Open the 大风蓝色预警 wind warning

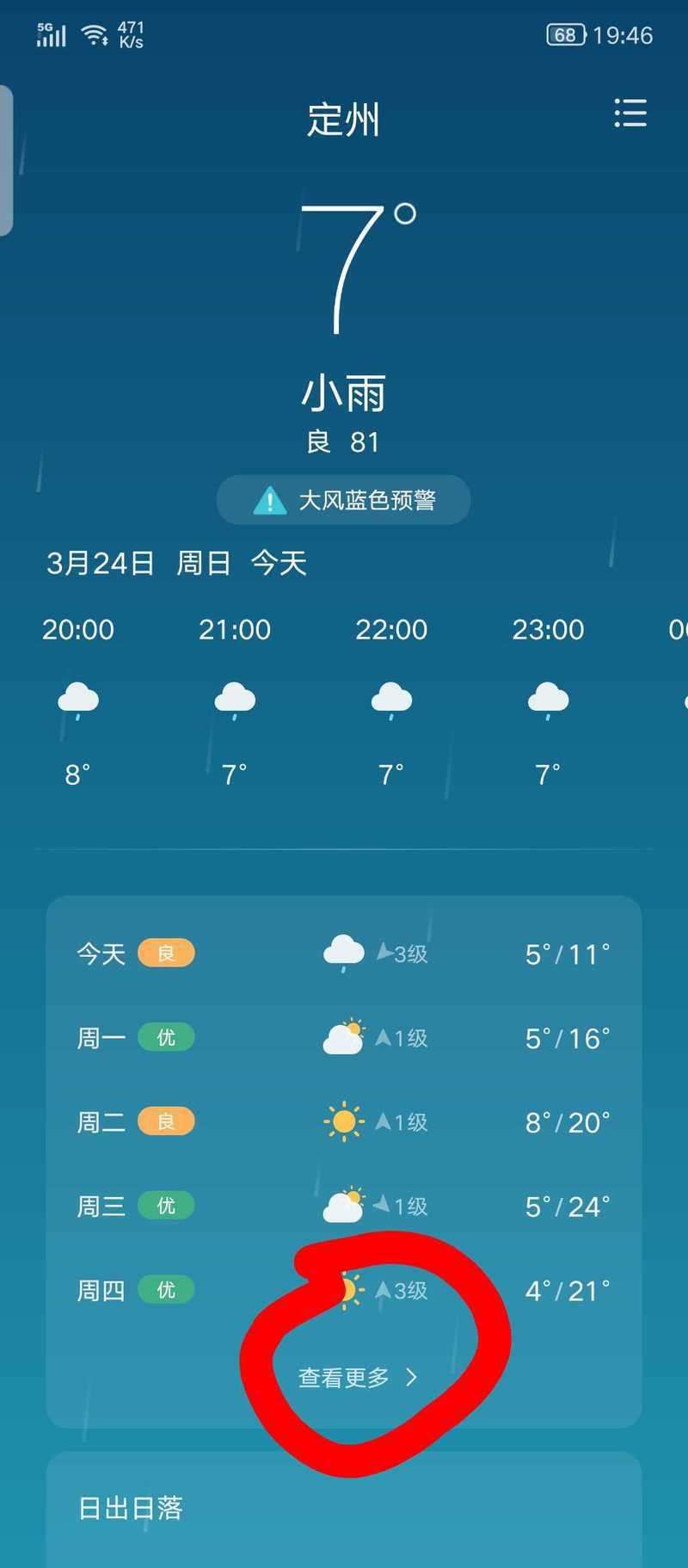click(x=344, y=500)
